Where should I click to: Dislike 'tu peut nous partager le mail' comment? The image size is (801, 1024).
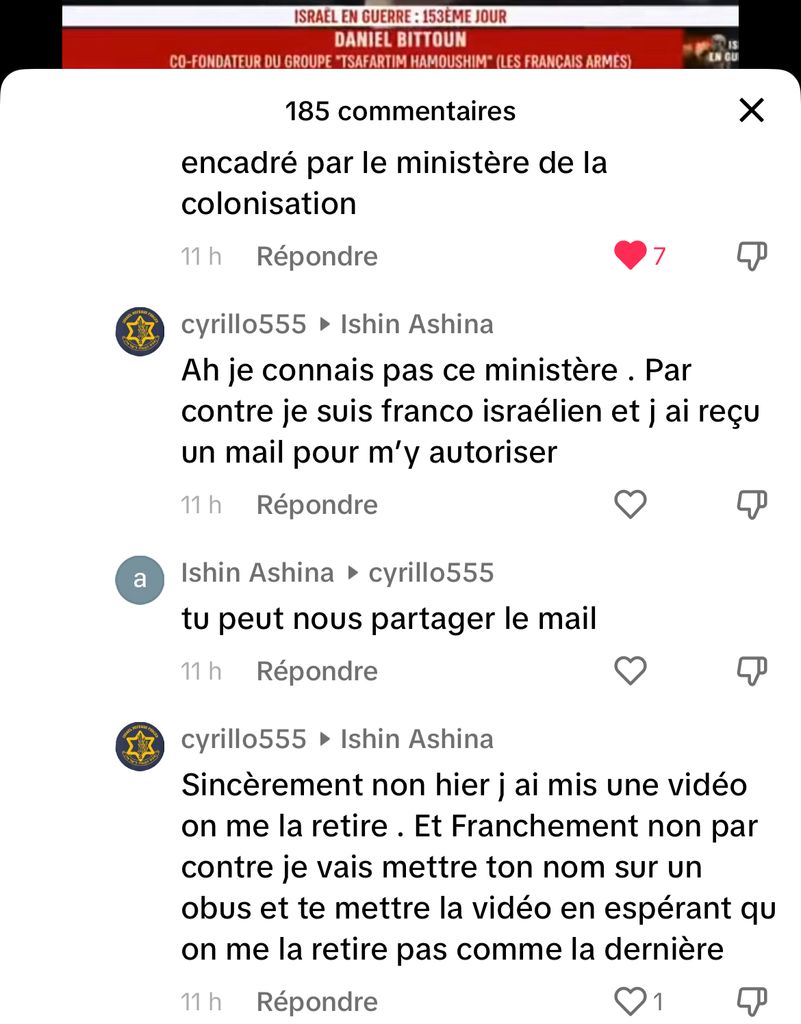tap(751, 671)
